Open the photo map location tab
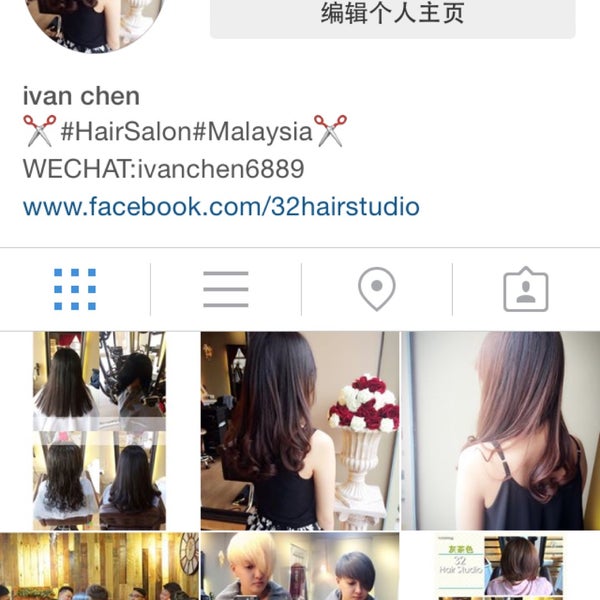The height and width of the screenshot is (600, 600). [376, 290]
